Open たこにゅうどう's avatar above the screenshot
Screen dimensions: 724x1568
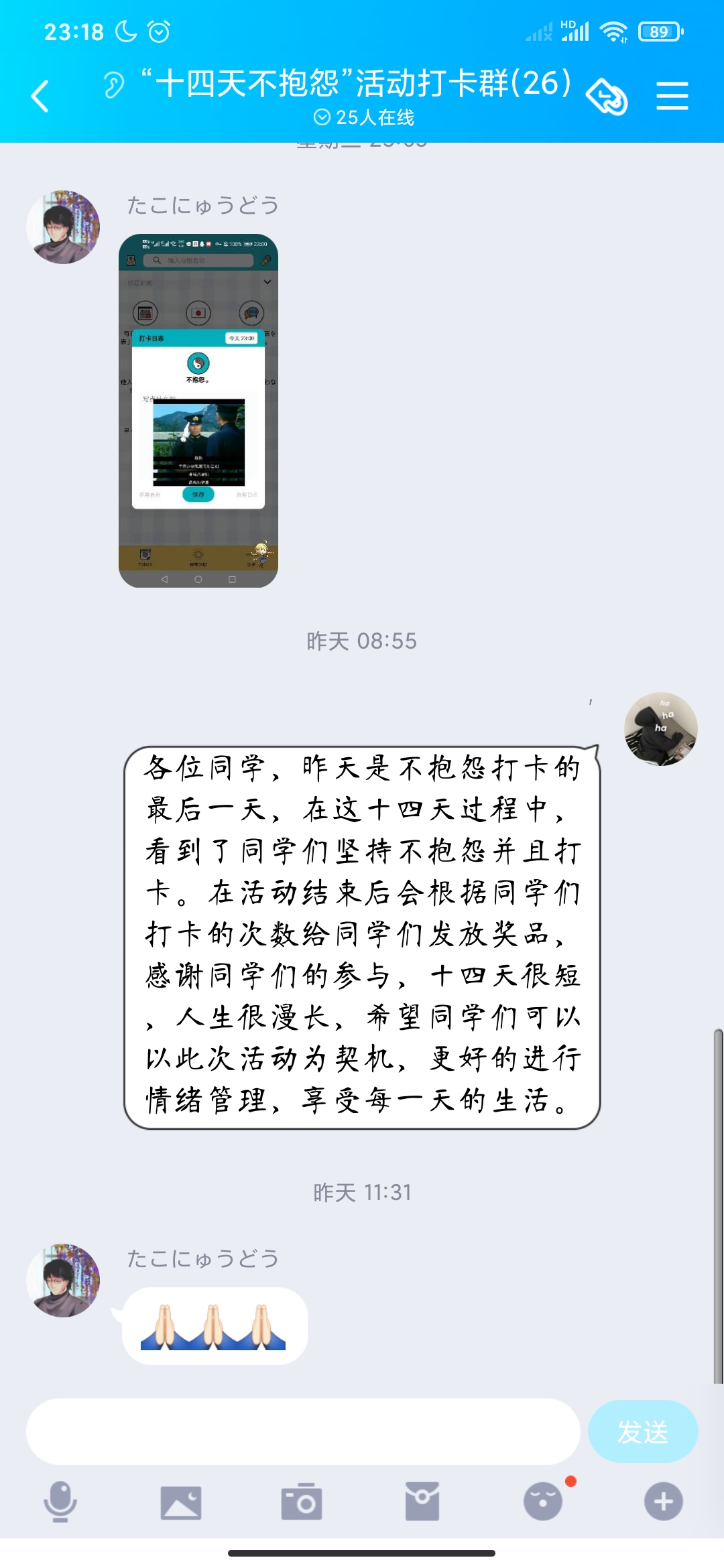click(x=63, y=227)
